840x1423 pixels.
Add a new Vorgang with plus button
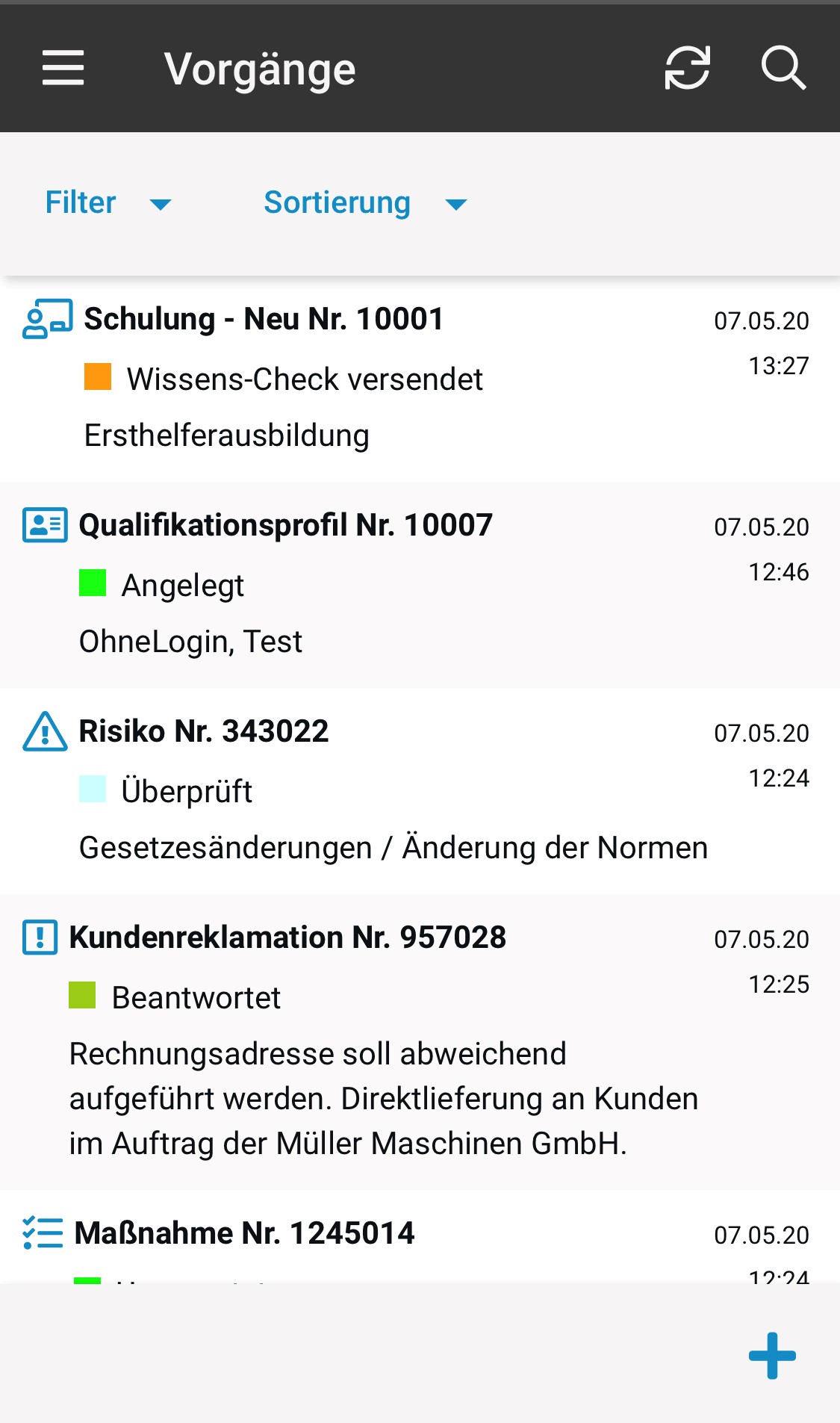click(772, 1356)
